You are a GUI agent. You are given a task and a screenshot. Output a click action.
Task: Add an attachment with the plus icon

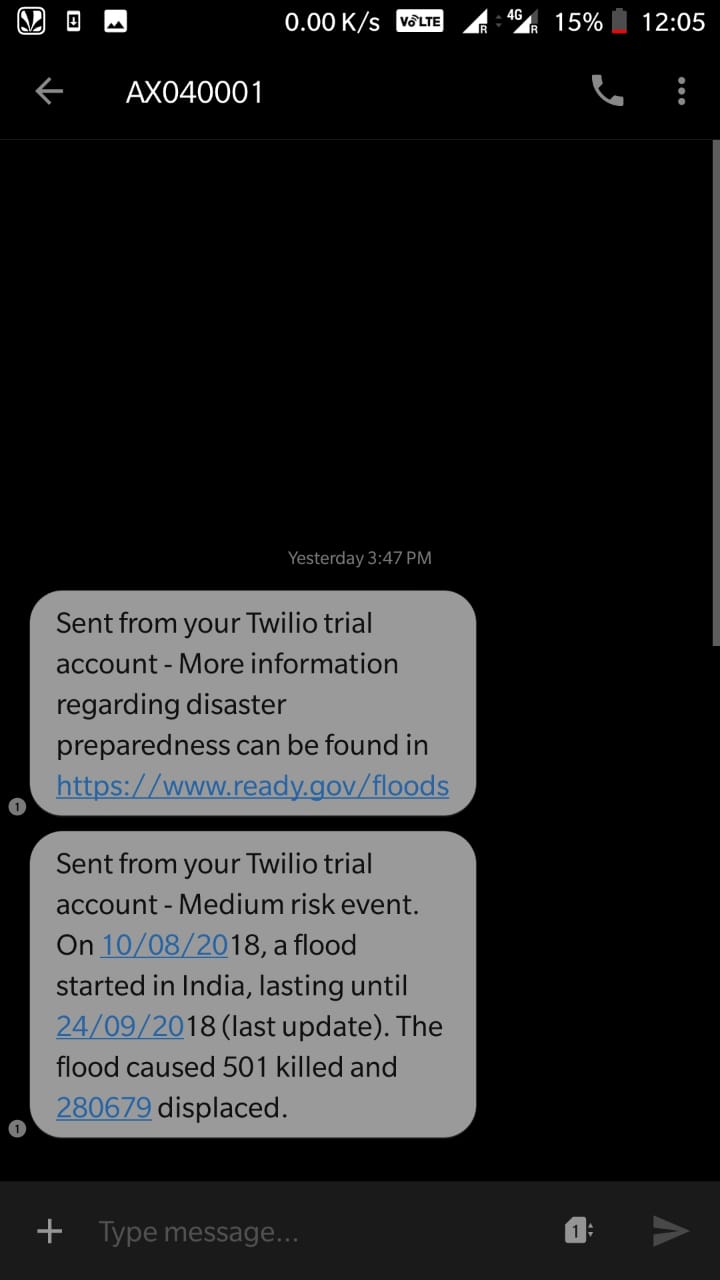click(49, 1232)
